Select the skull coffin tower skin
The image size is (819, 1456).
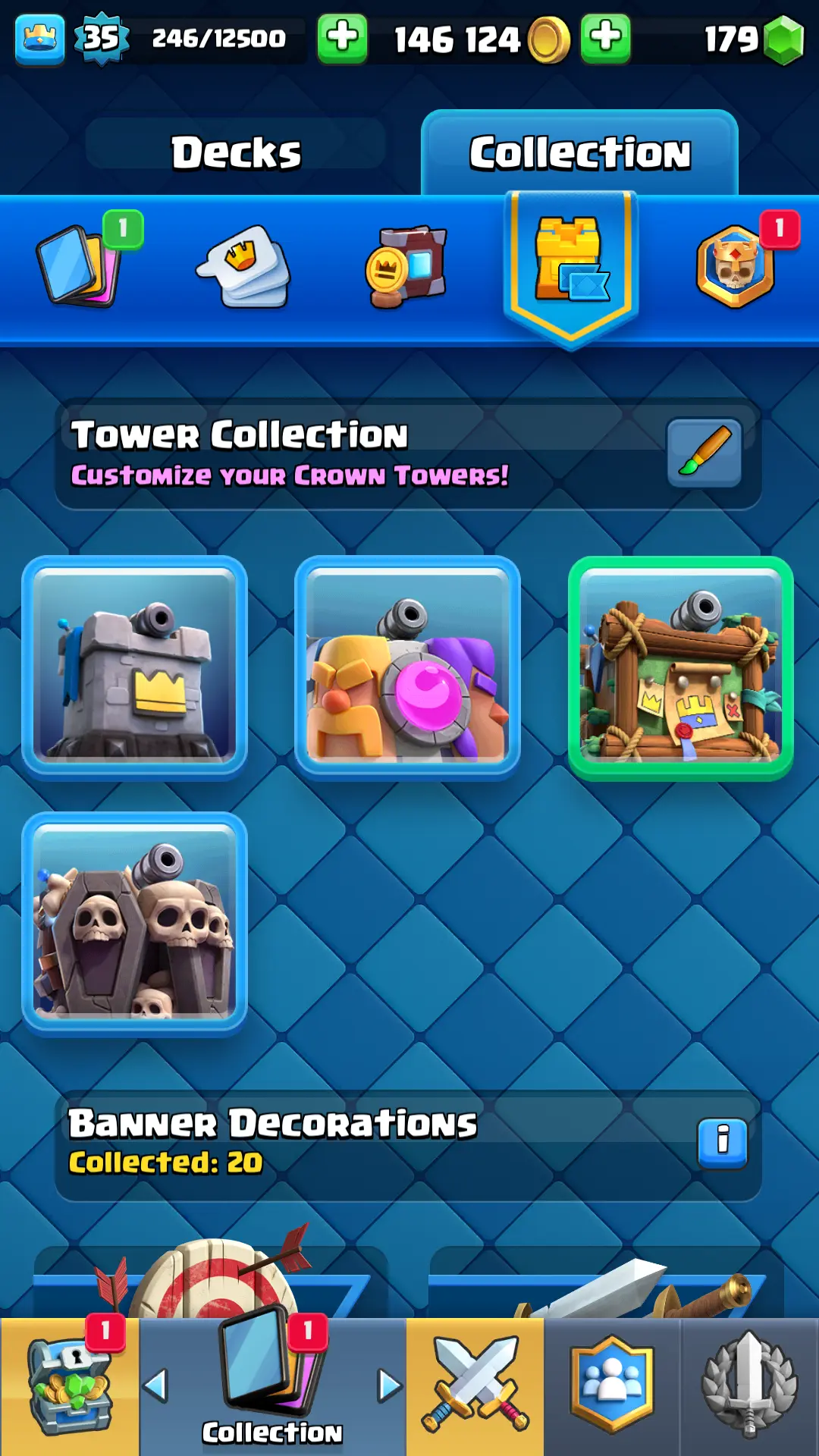point(135,924)
